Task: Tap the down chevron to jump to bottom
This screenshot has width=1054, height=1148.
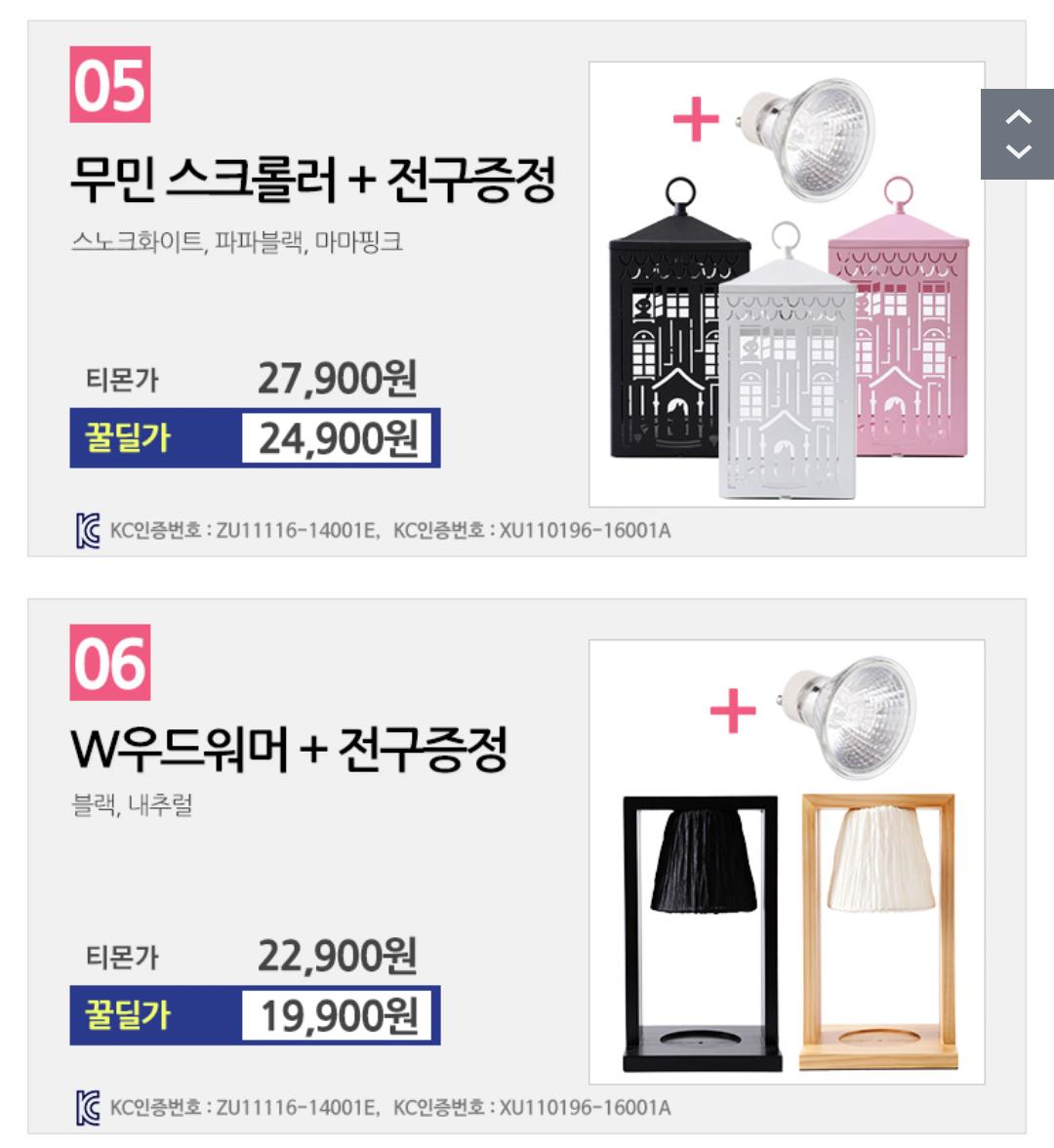Action: [x=1018, y=151]
